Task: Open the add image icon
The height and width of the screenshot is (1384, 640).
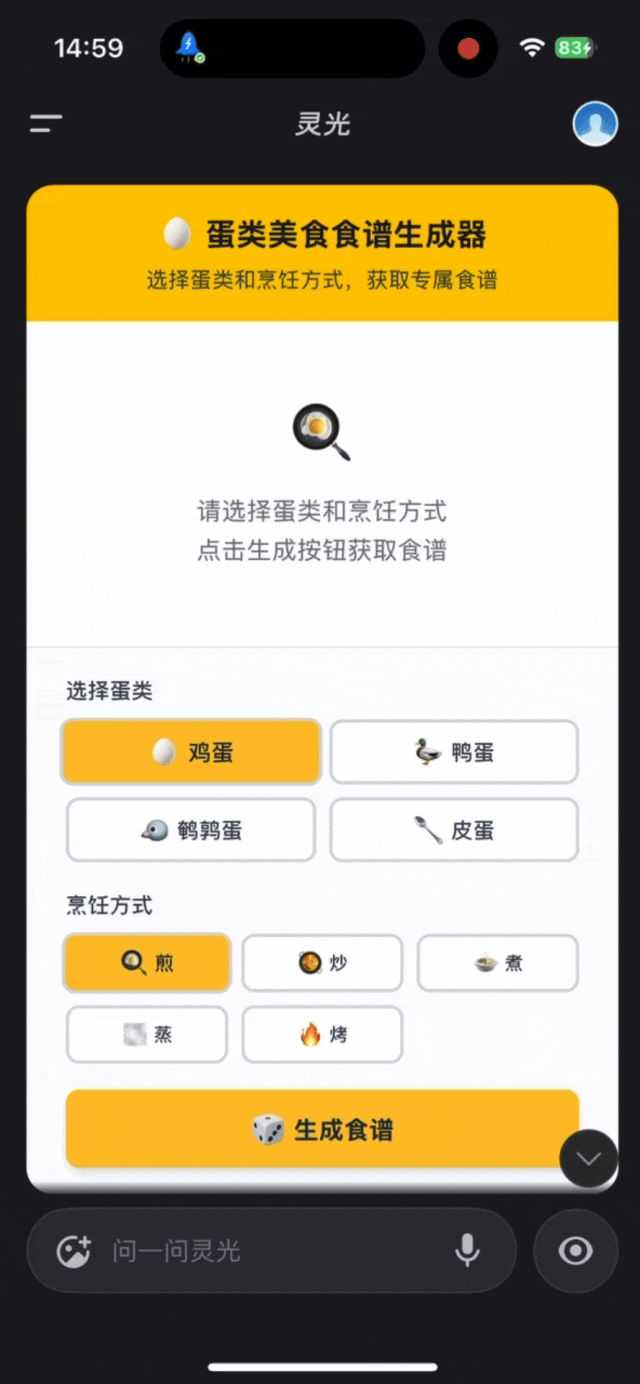Action: pos(74,1250)
